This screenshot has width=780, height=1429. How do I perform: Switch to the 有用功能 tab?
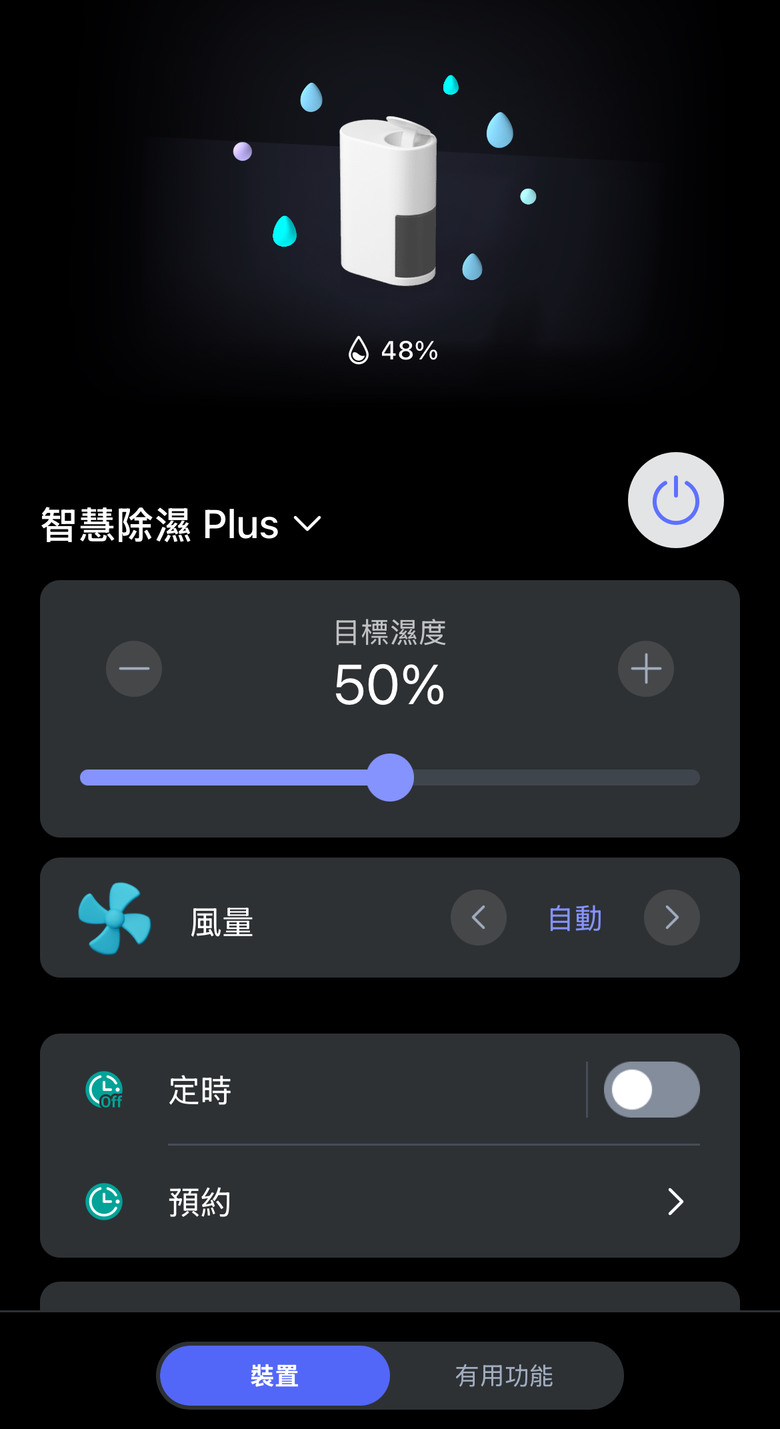tap(502, 1375)
